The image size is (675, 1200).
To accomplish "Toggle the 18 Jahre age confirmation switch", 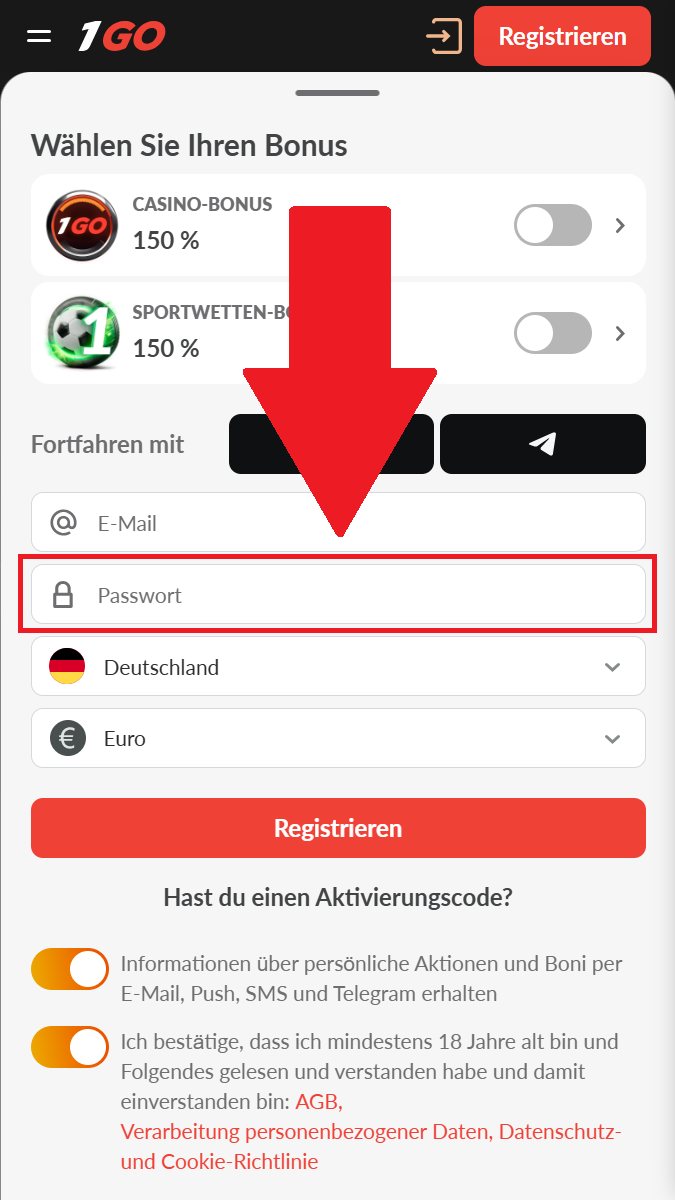I will (x=70, y=1047).
